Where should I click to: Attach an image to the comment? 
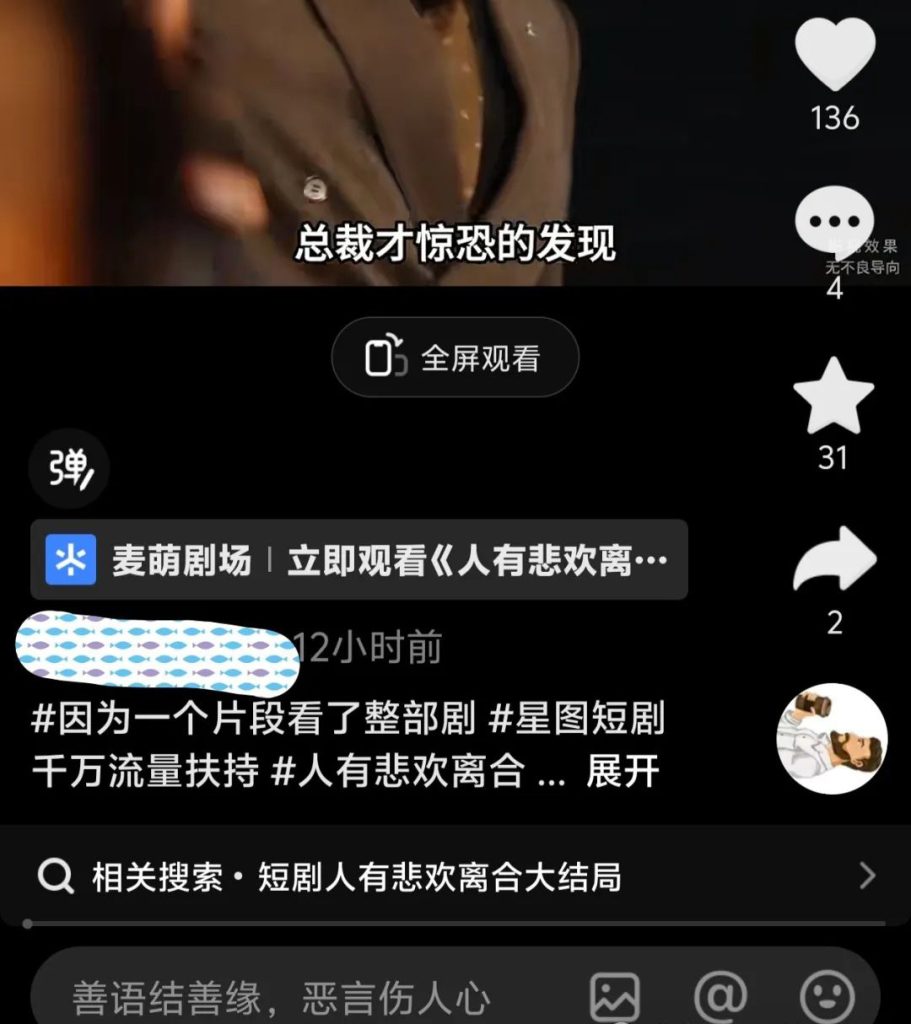[x=615, y=996]
